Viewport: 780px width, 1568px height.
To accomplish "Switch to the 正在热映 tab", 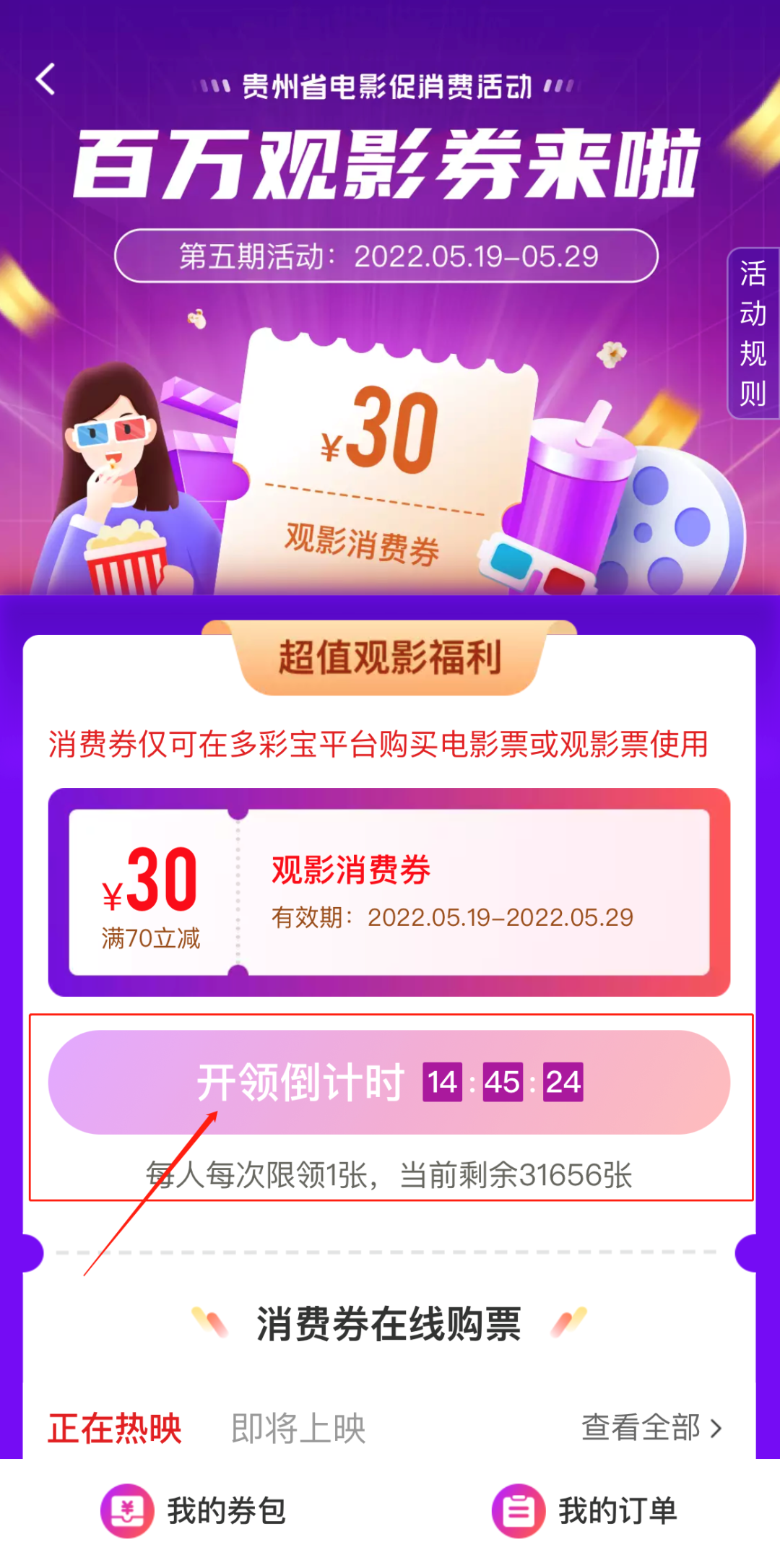I will click(x=115, y=1428).
